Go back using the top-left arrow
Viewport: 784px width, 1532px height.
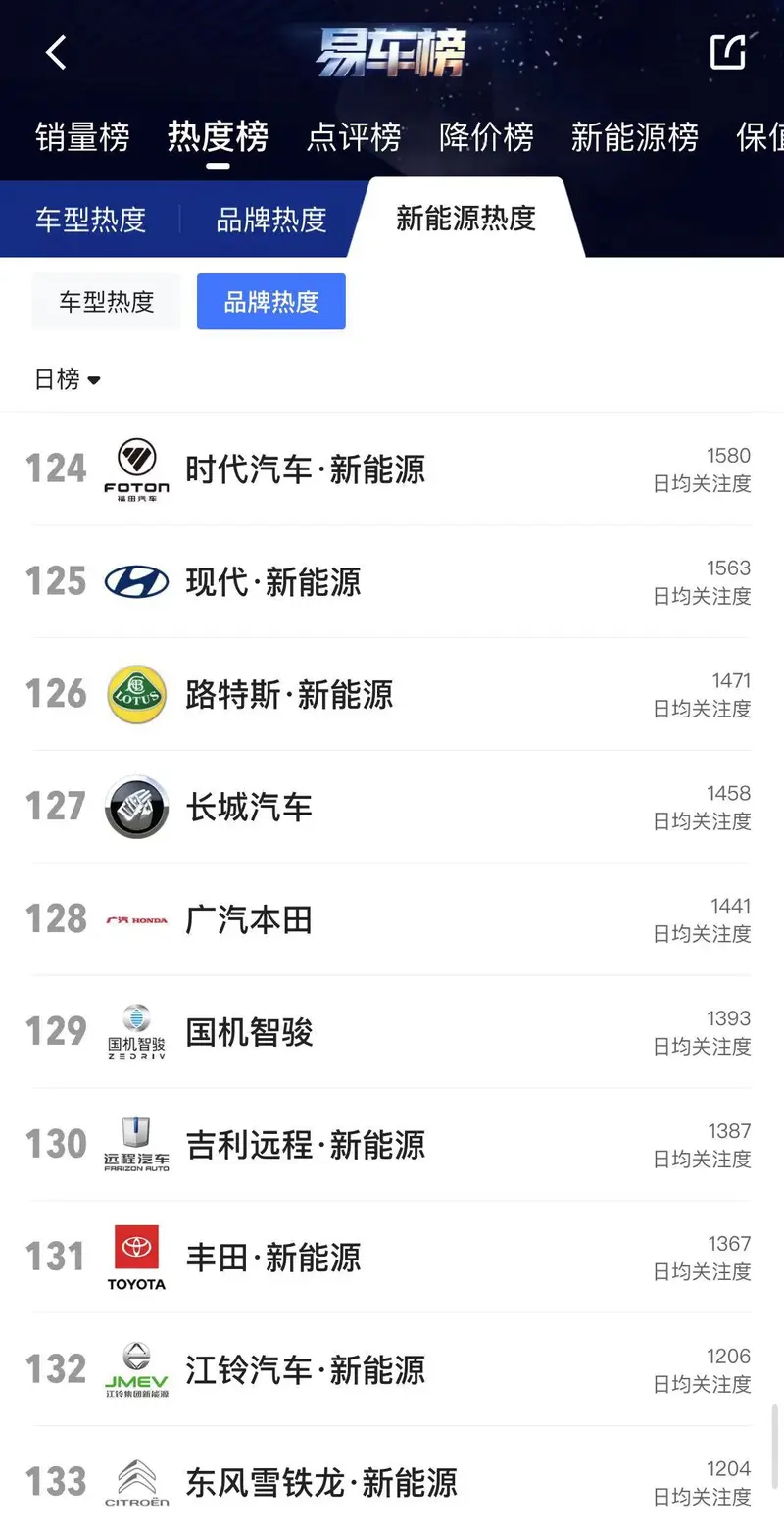tap(56, 52)
